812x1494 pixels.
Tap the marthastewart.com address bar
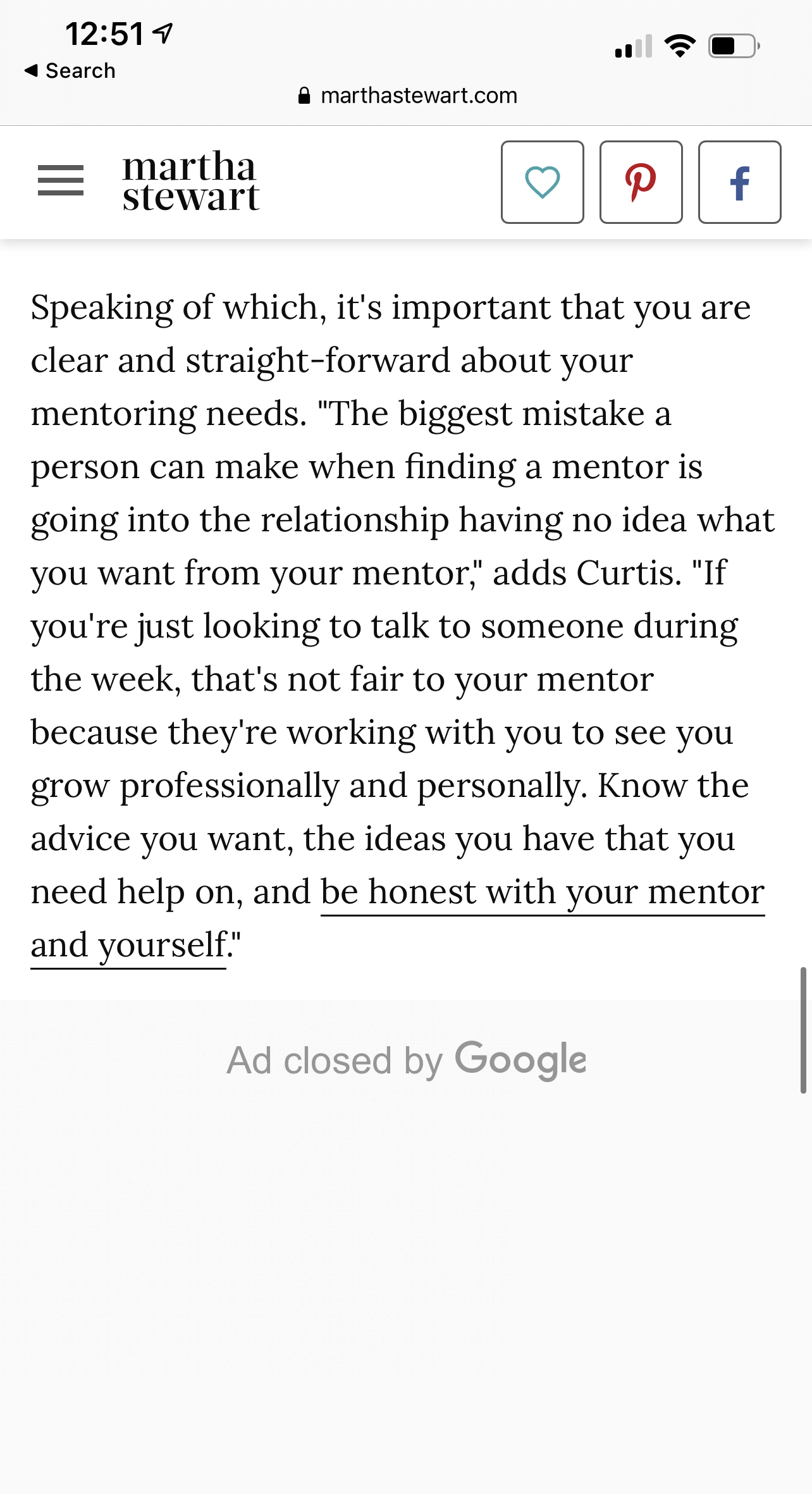click(407, 96)
